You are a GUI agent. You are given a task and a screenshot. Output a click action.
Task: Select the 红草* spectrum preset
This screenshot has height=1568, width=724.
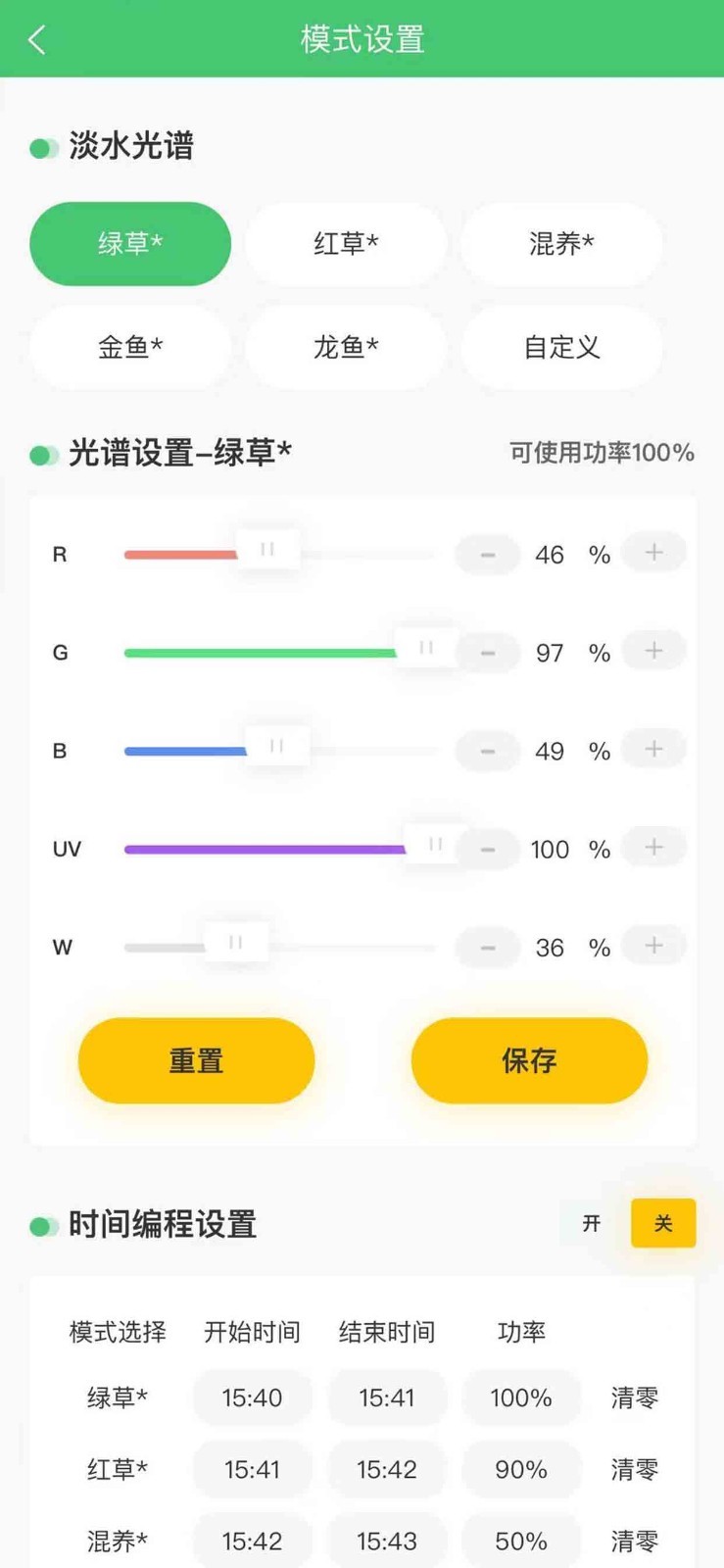click(x=346, y=244)
